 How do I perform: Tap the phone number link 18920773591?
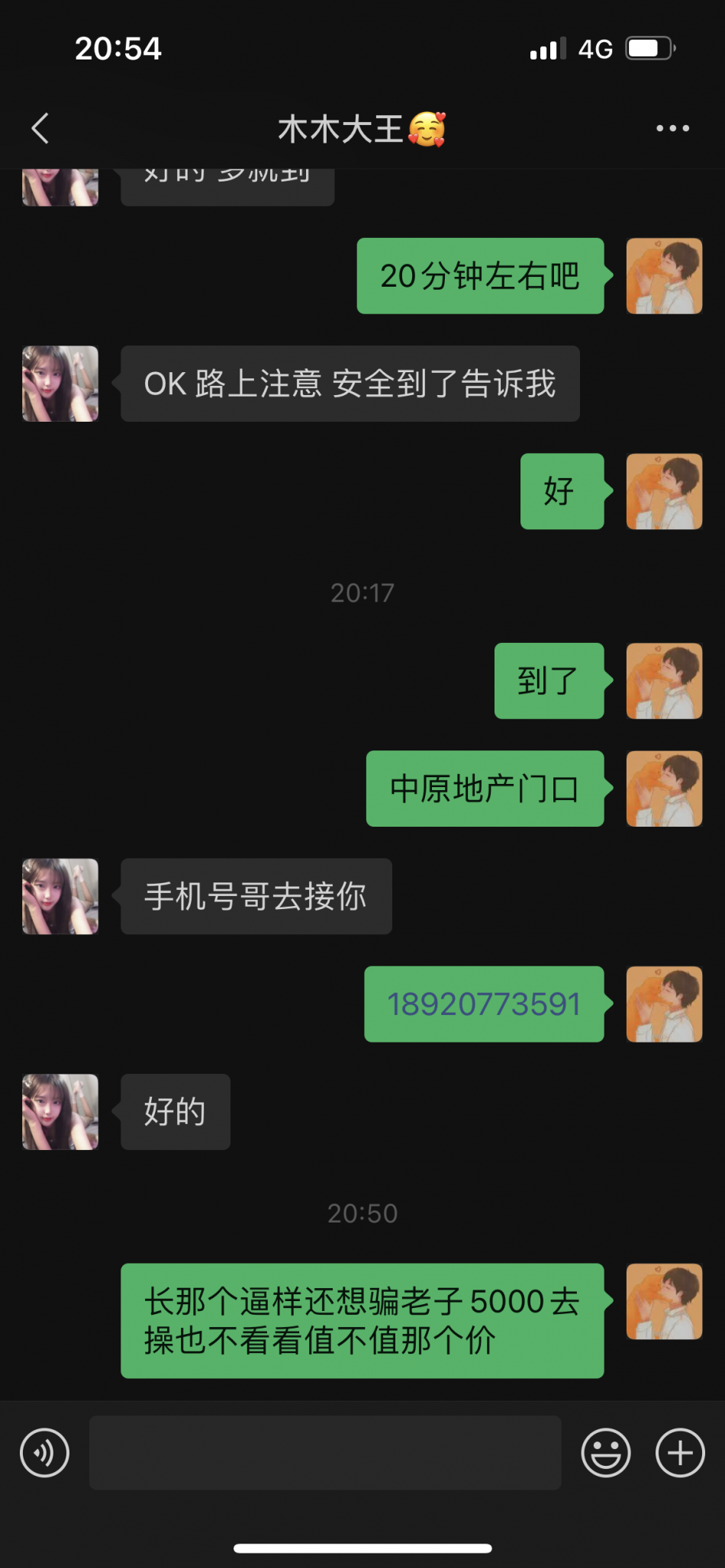coord(484,1004)
